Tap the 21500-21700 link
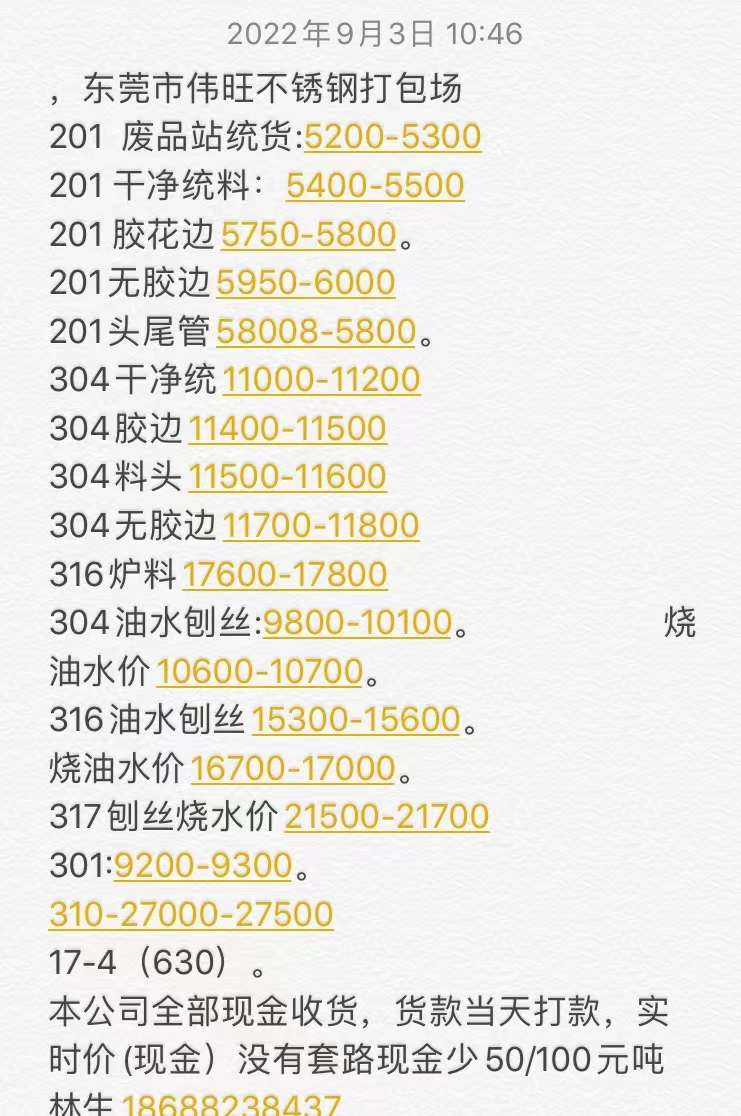 (387, 817)
